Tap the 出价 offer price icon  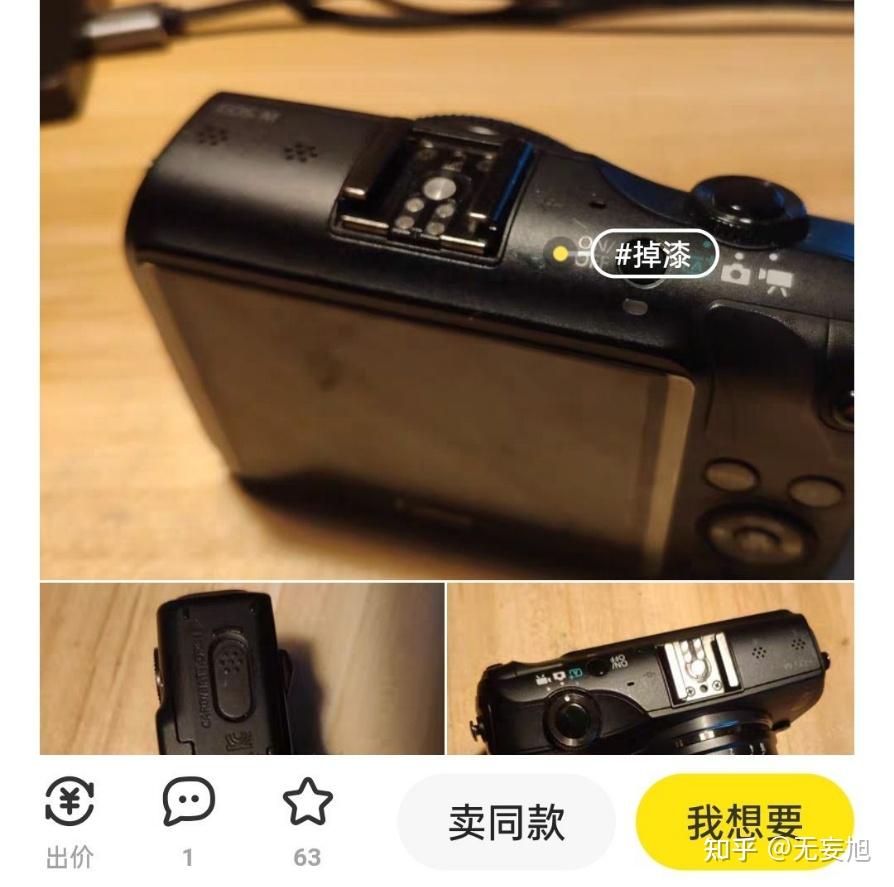tap(70, 802)
